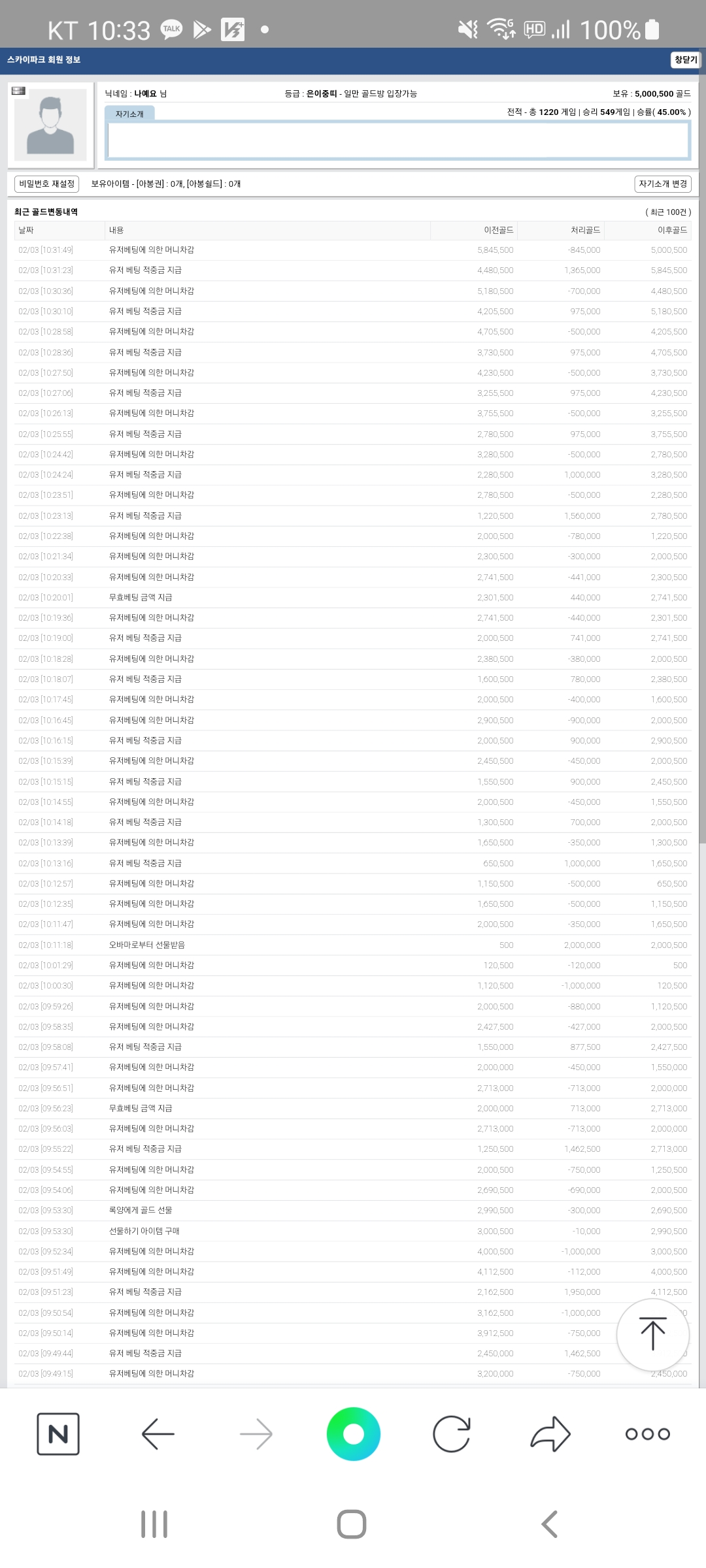Viewport: 706px width, 1568px height.
Task: Focus the self-introduction text box
Action: (398, 140)
